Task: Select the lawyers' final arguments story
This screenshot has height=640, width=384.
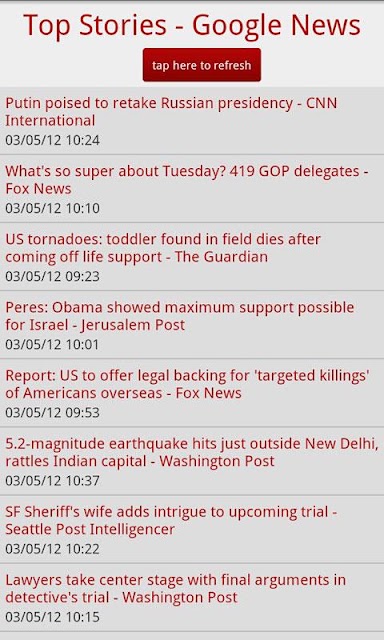Action: coord(192,598)
